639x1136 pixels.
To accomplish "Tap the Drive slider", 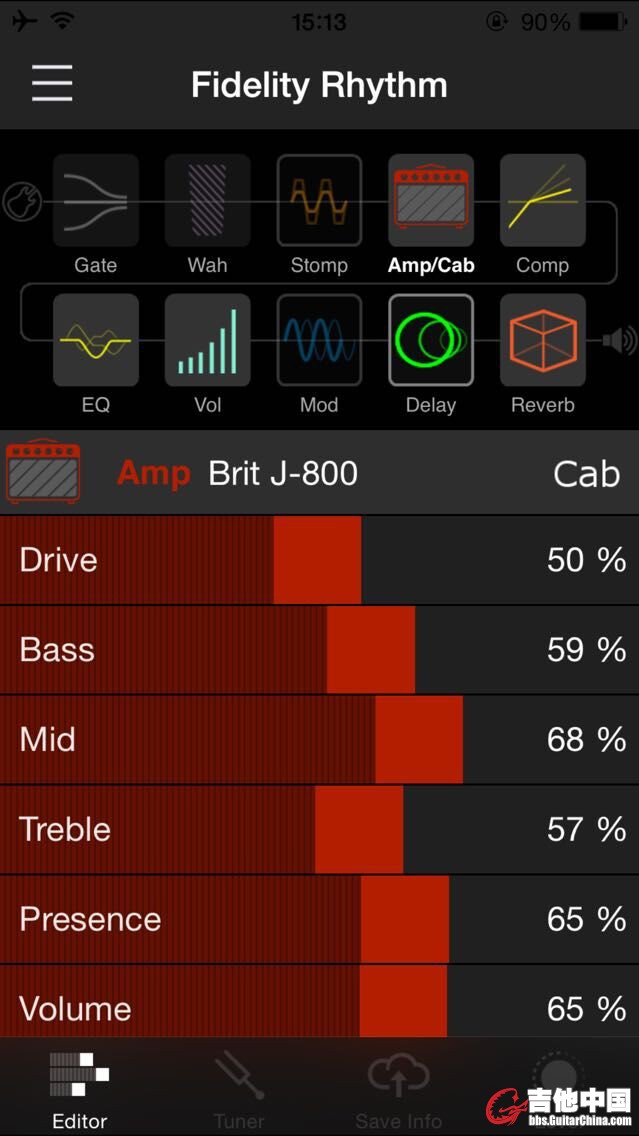I will click(x=317, y=560).
